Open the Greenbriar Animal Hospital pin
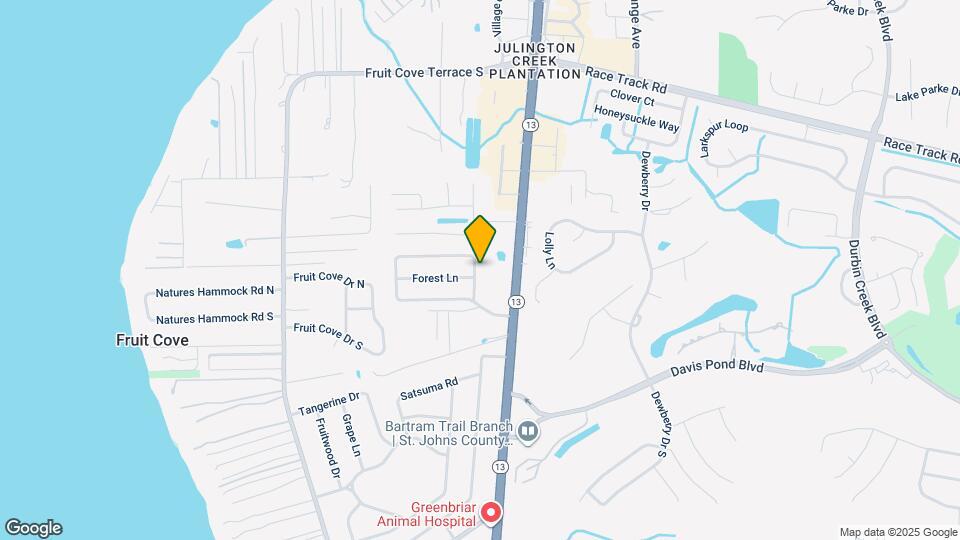This screenshot has width=960, height=540. pos(490,513)
